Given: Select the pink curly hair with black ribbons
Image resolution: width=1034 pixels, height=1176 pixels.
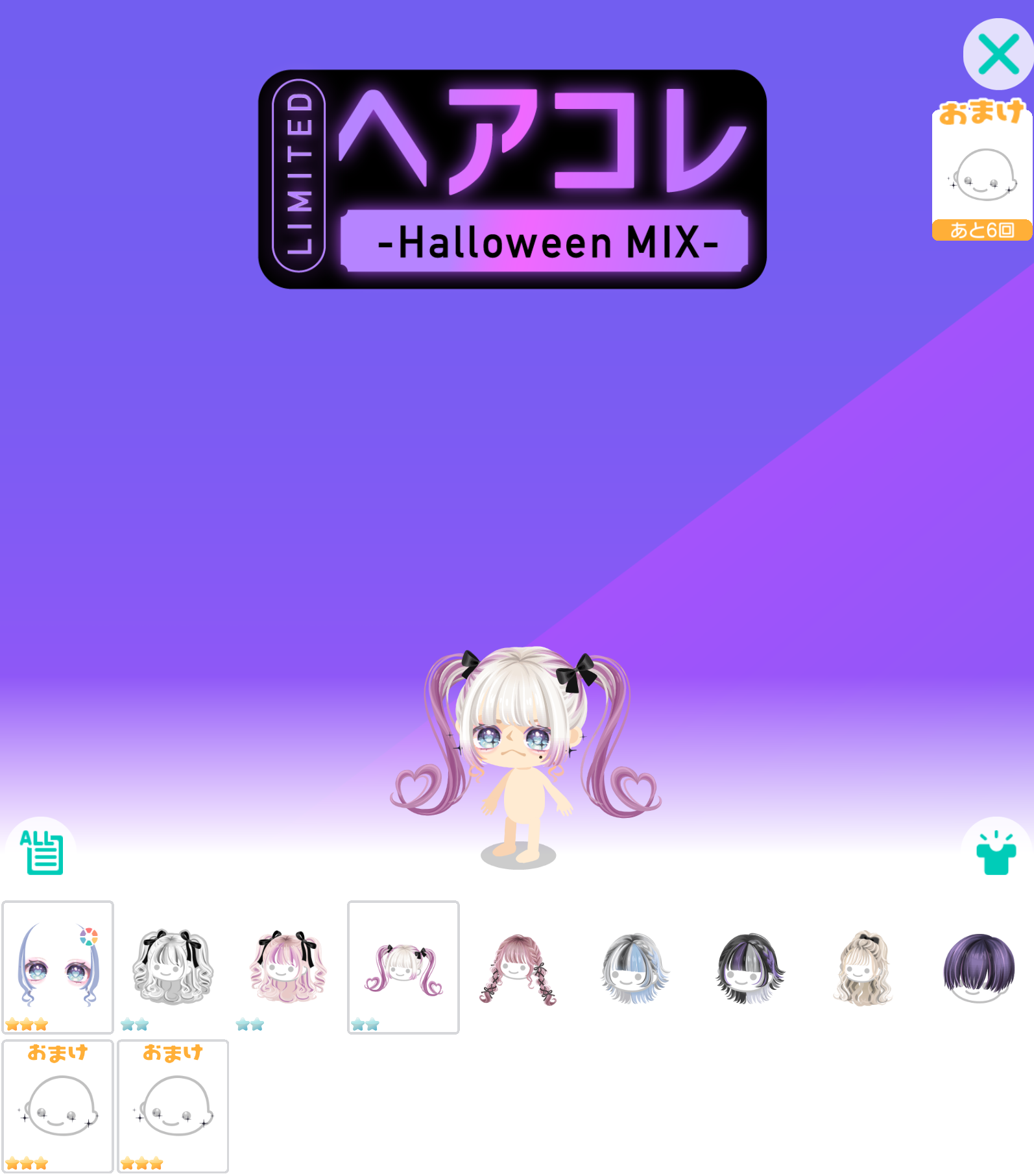Looking at the screenshot, I should click(288, 966).
